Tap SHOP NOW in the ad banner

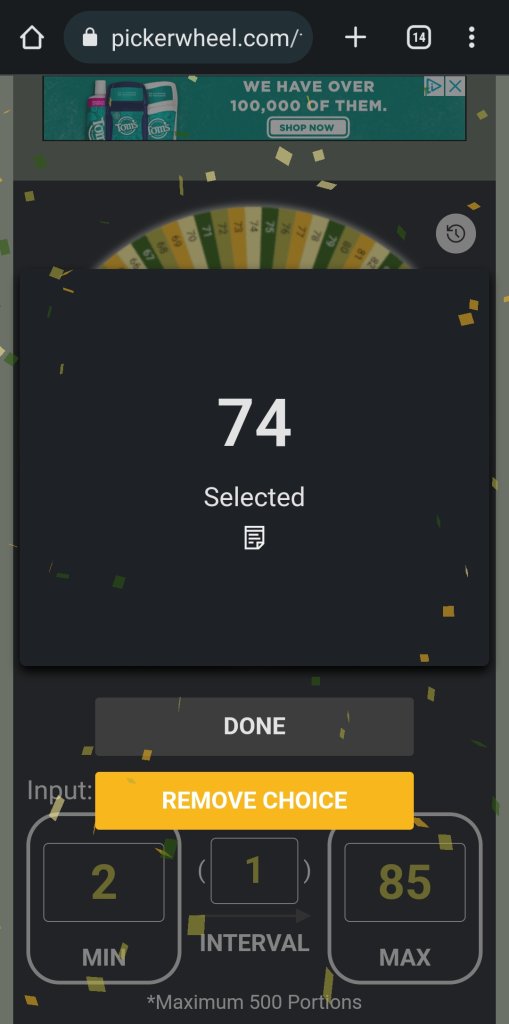coord(306,127)
